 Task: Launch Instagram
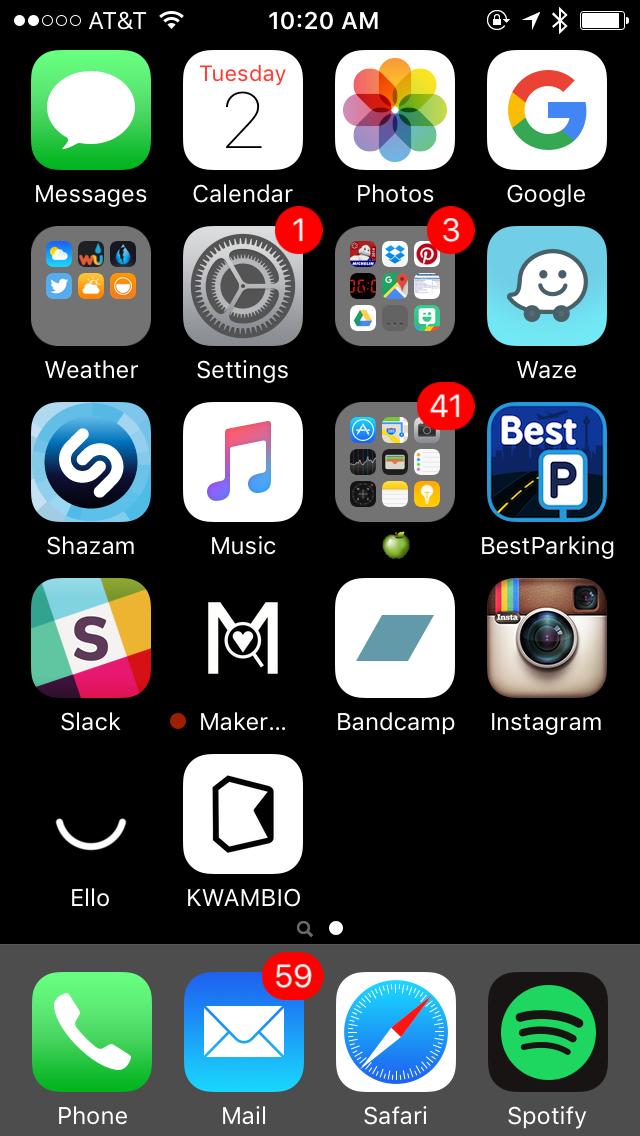click(547, 638)
